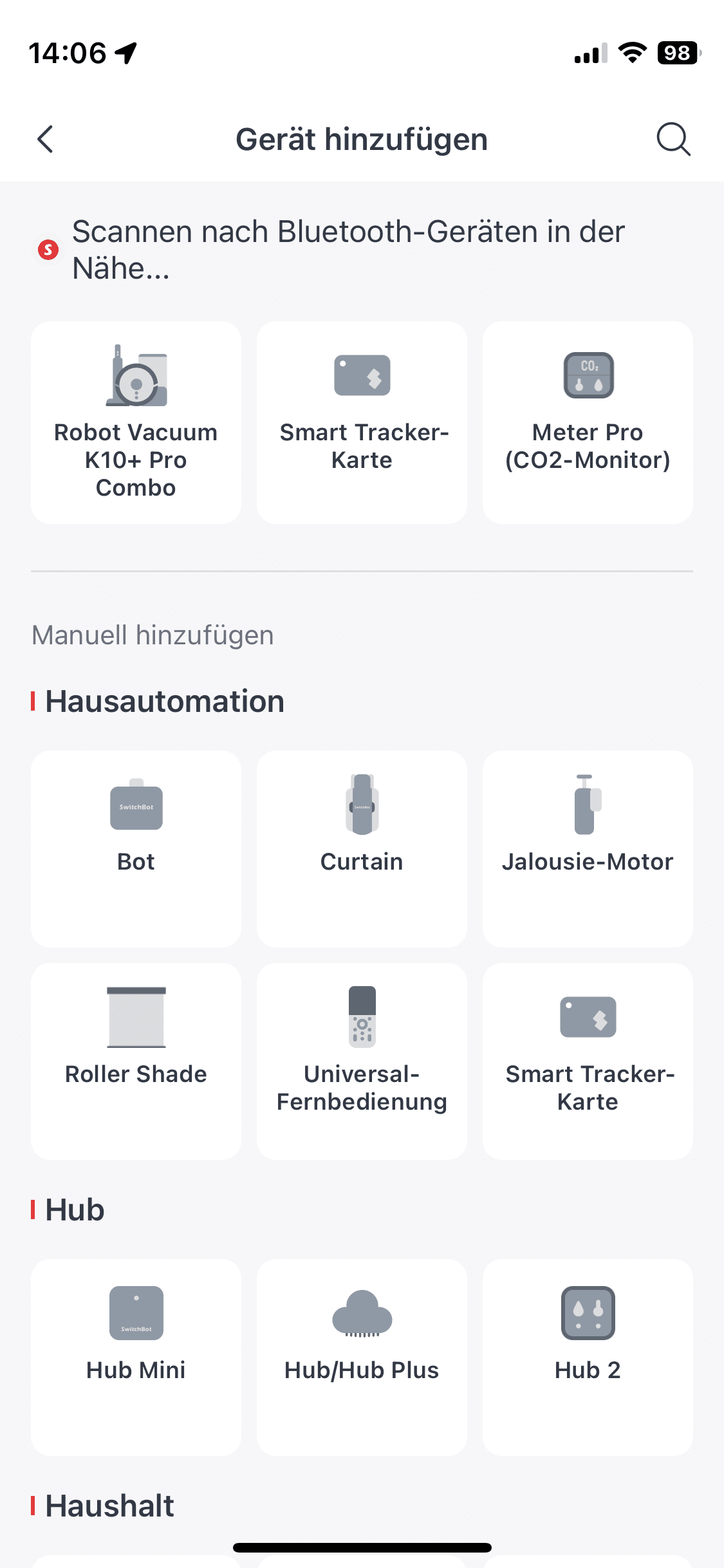Add the Hub Mini
The image size is (724, 1568).
pos(136,1357)
